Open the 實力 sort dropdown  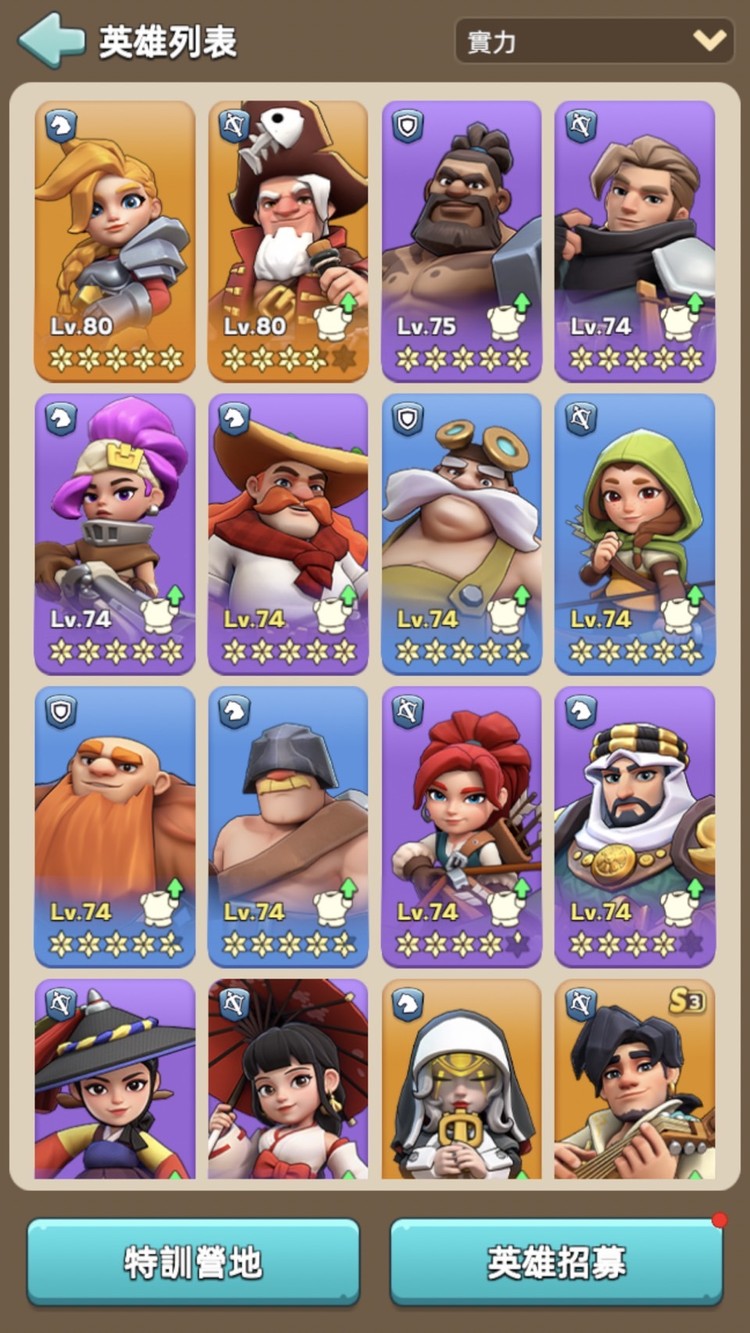click(594, 41)
